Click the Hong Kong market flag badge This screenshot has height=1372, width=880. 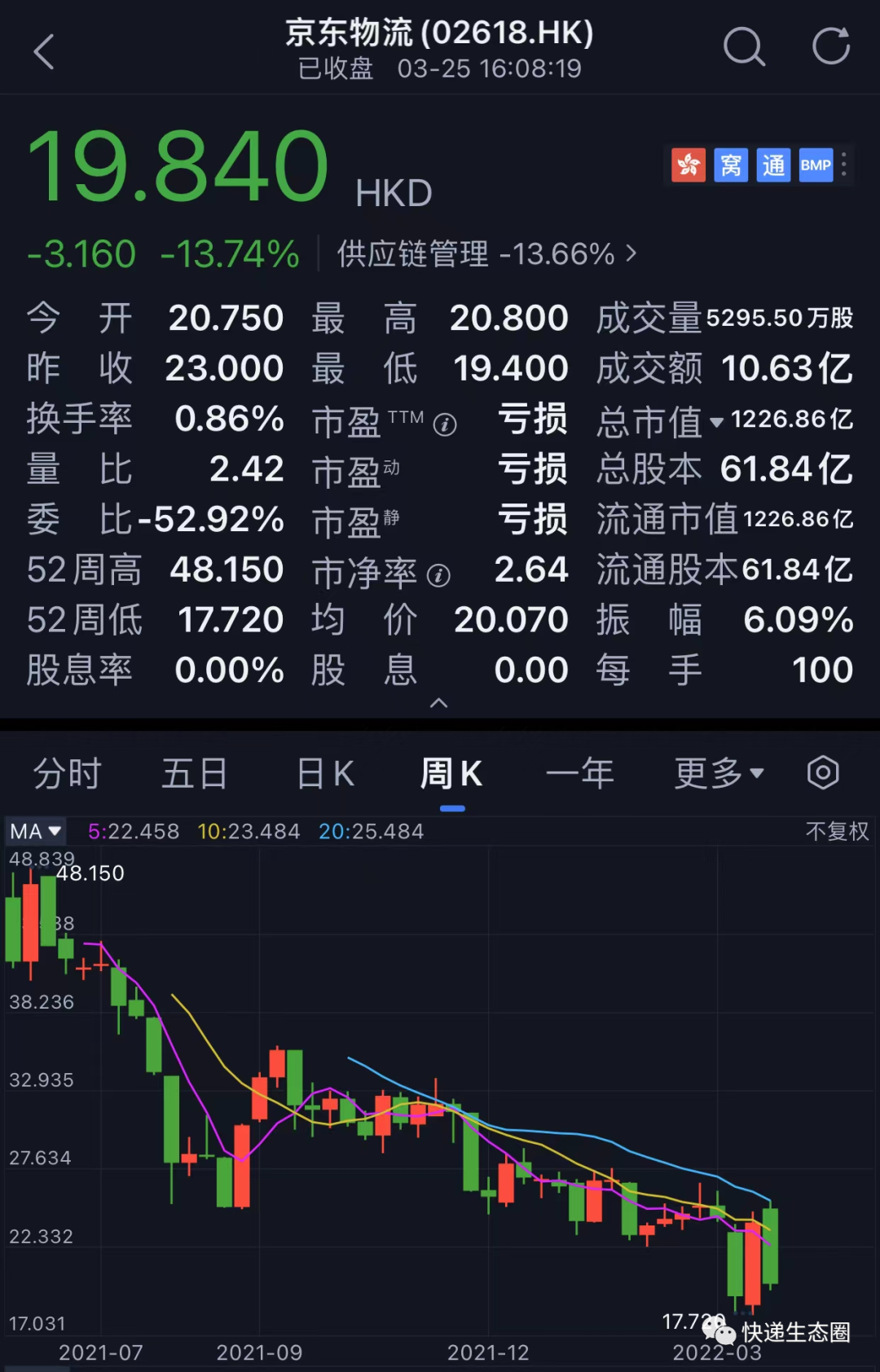[x=689, y=165]
